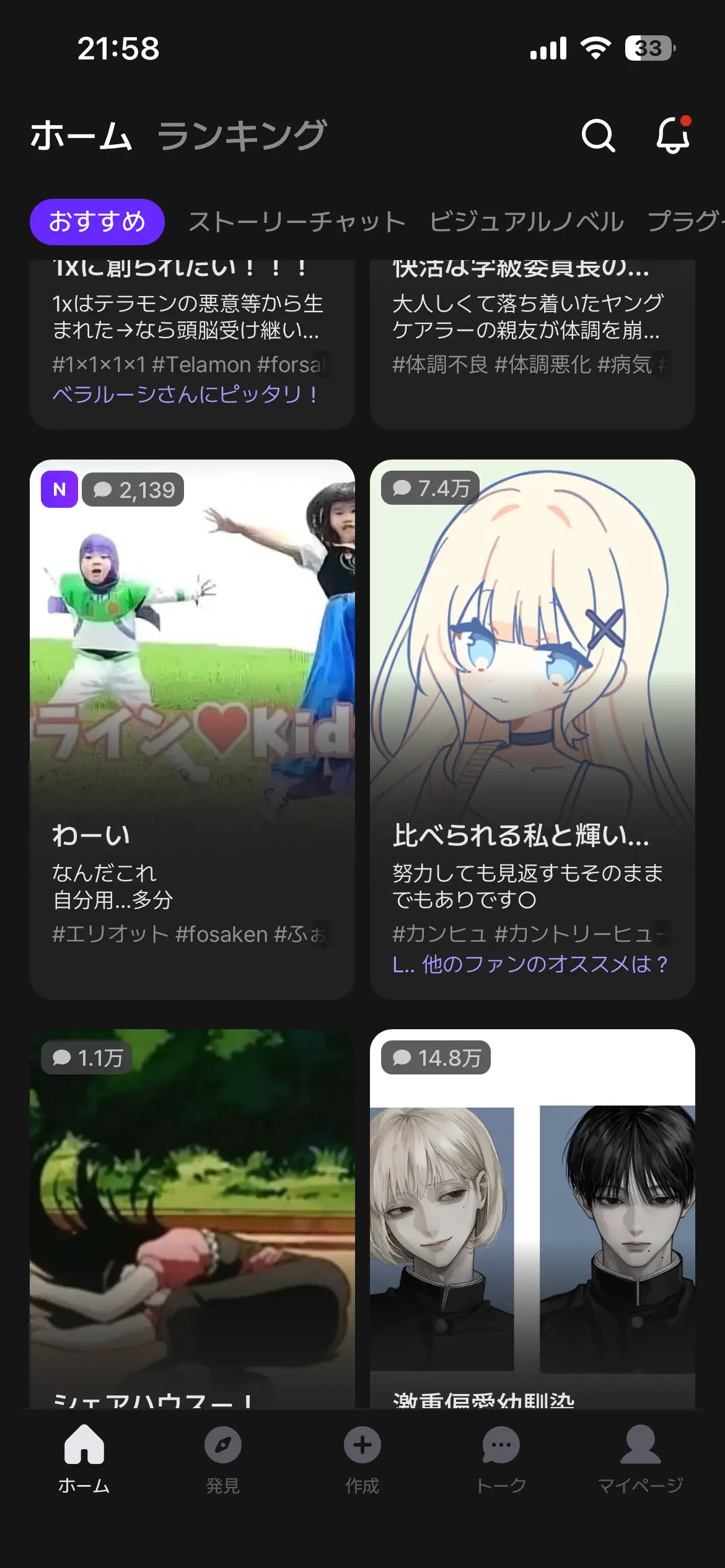Open the card with 1.1万 chats
The height and width of the screenshot is (1568, 725).
[x=192, y=1218]
